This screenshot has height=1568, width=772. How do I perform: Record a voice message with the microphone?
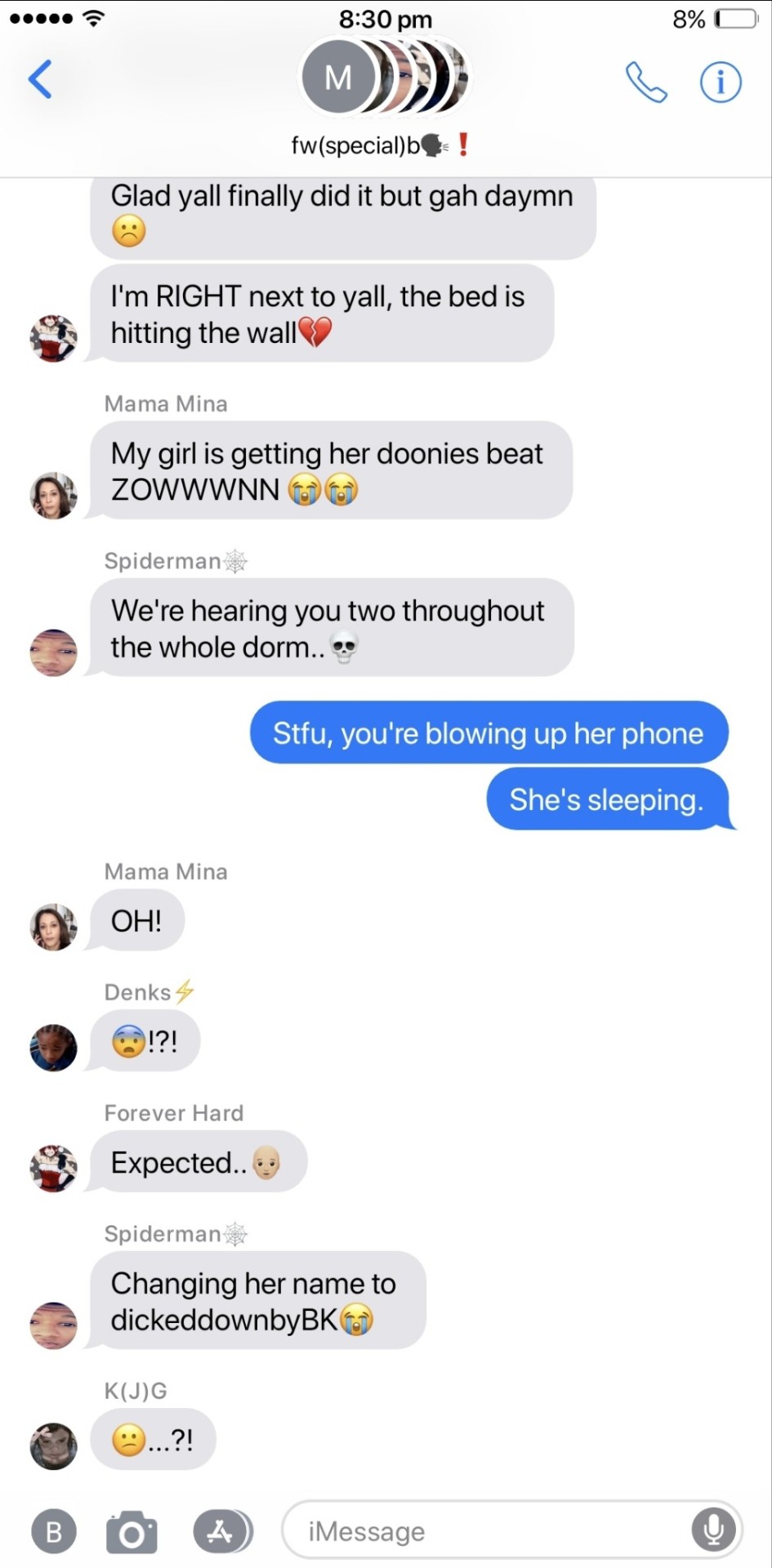tap(712, 1530)
